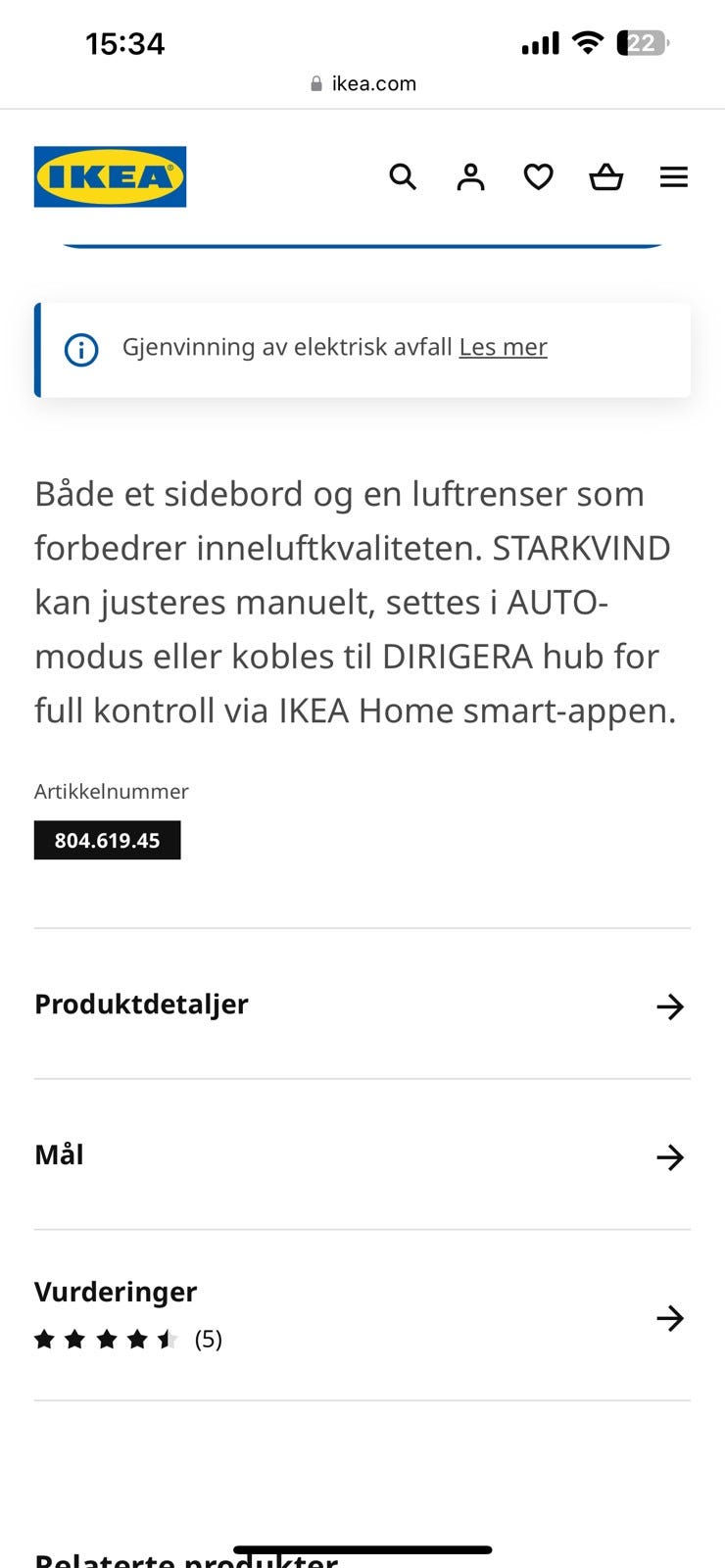Expand the Produktdetaljer section

(362, 1004)
